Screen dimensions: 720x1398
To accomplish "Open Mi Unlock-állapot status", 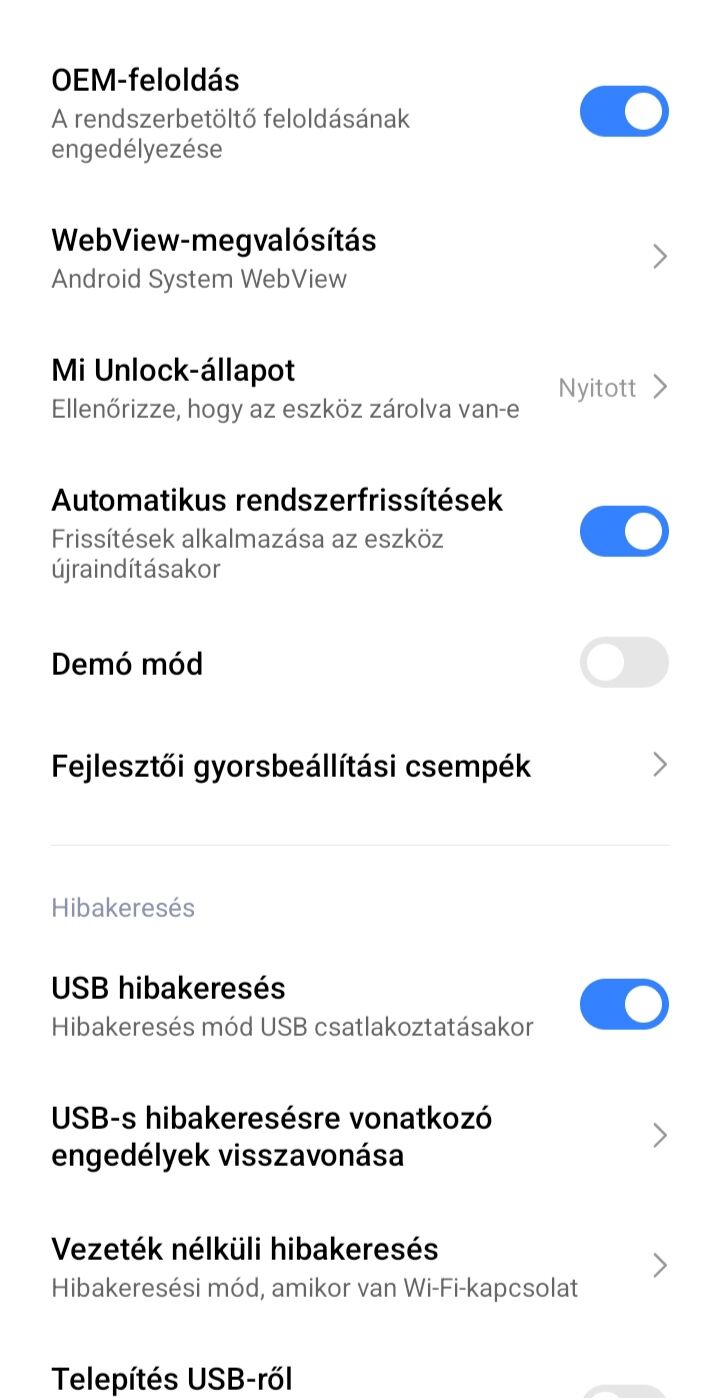I will [360, 388].
